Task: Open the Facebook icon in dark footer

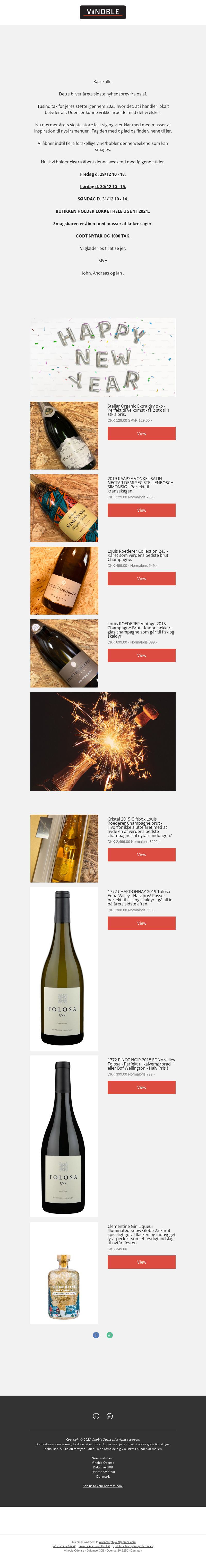Action: (96, 1416)
